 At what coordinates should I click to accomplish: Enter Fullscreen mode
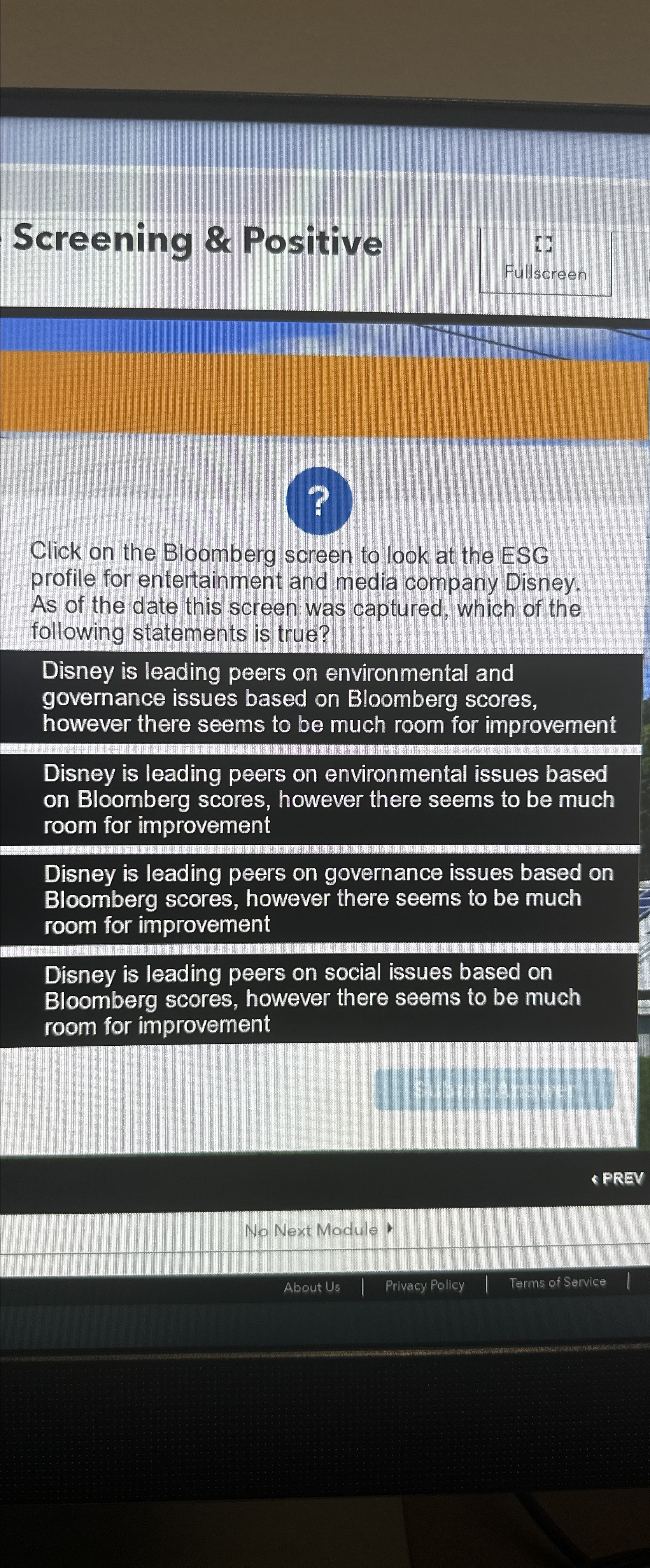[x=545, y=261]
